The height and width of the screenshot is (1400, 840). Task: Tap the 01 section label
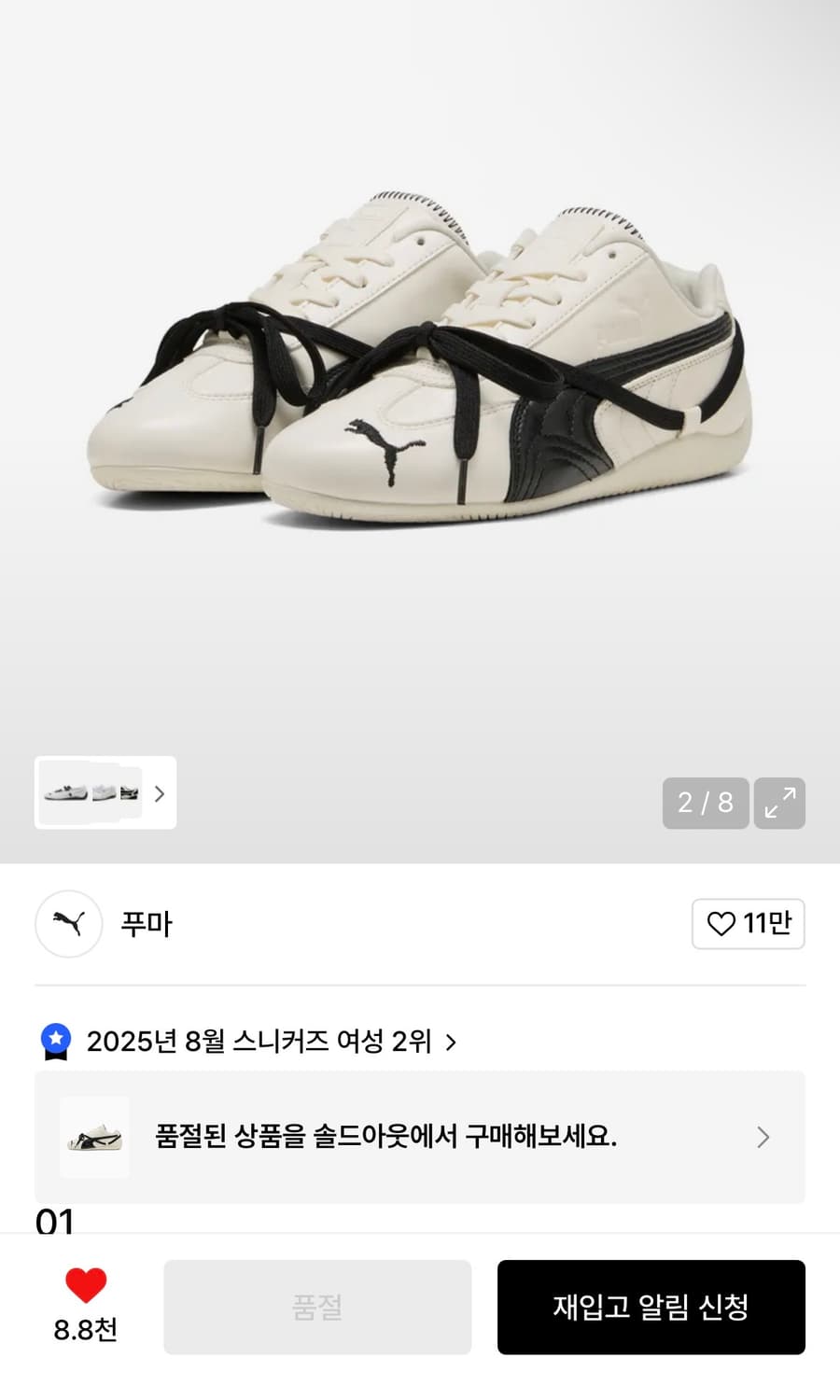[54, 1221]
